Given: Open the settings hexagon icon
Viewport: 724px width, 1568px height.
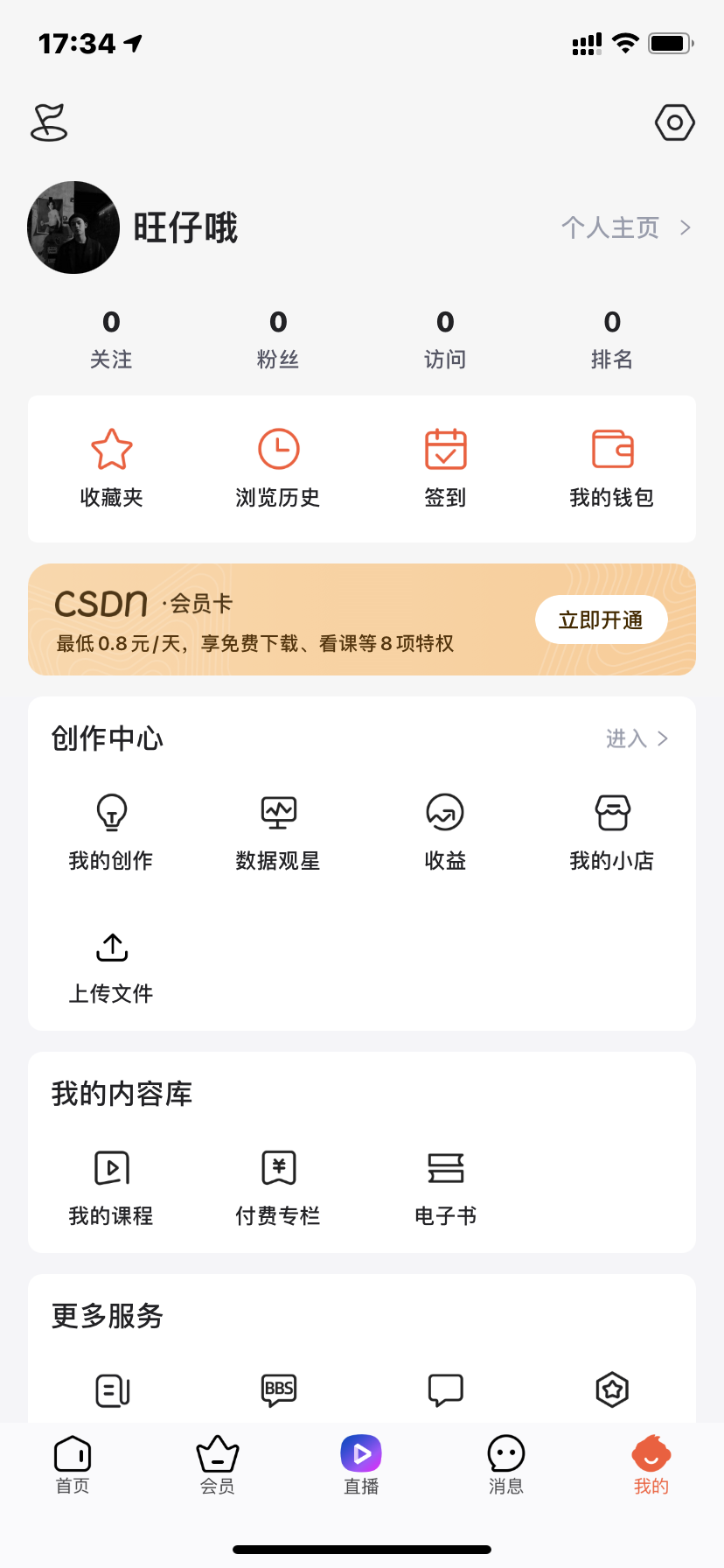Looking at the screenshot, I should pos(674,122).
